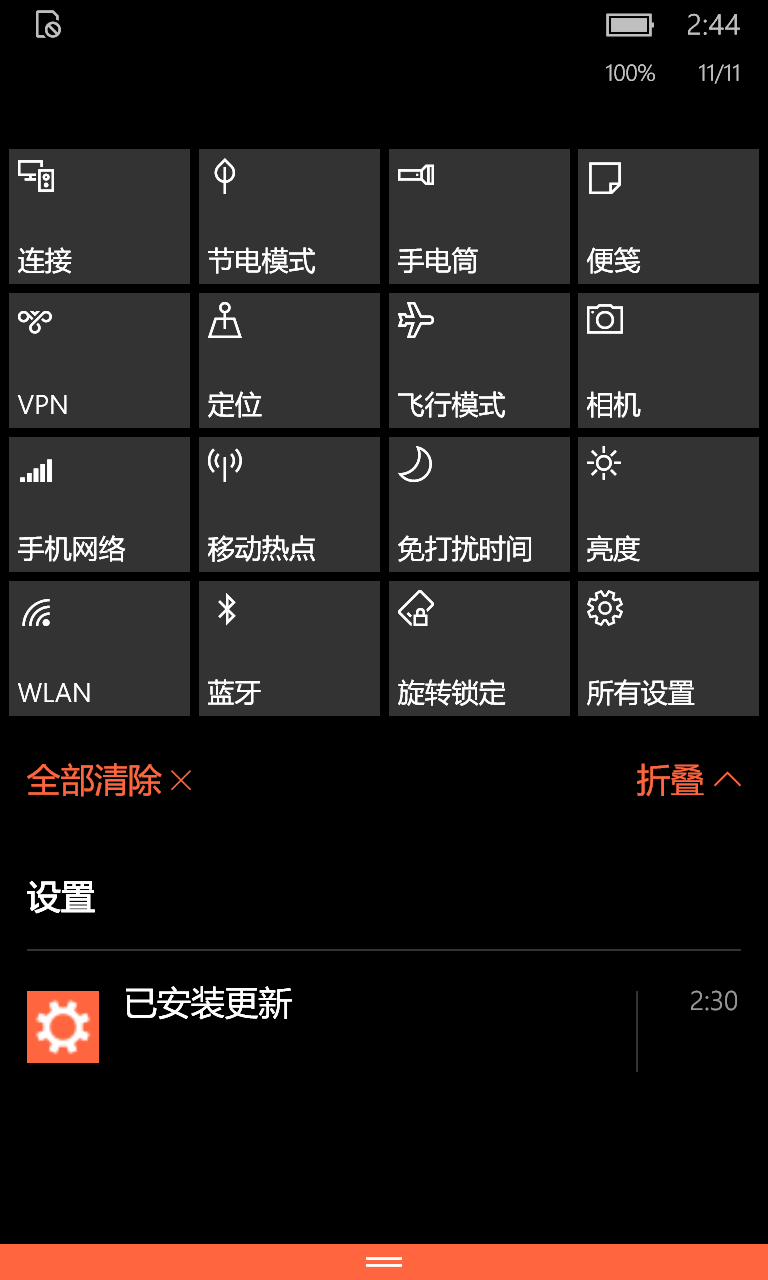Tap the VPN quick action tile

point(99,360)
